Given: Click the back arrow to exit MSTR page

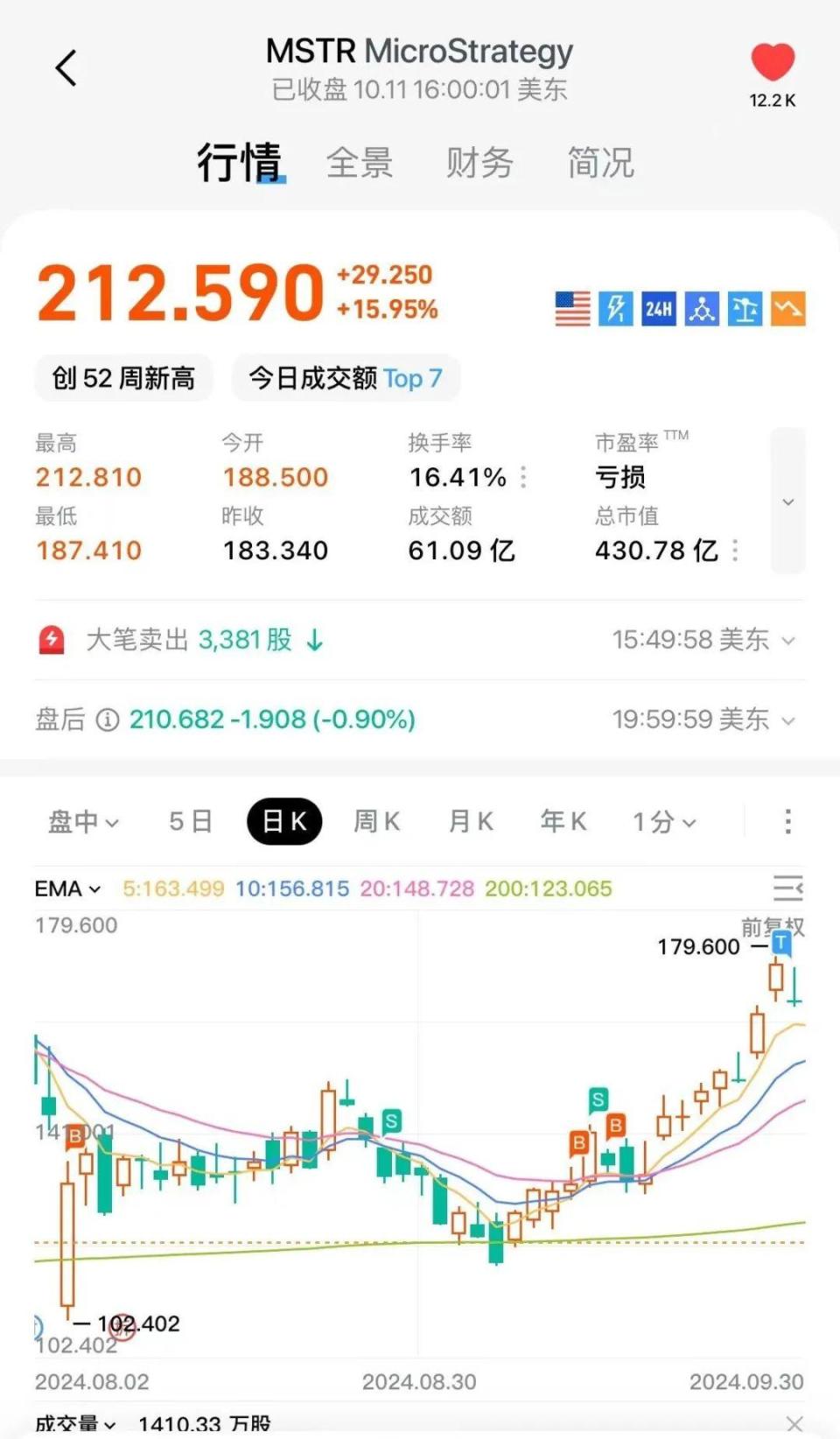Looking at the screenshot, I should [65, 67].
